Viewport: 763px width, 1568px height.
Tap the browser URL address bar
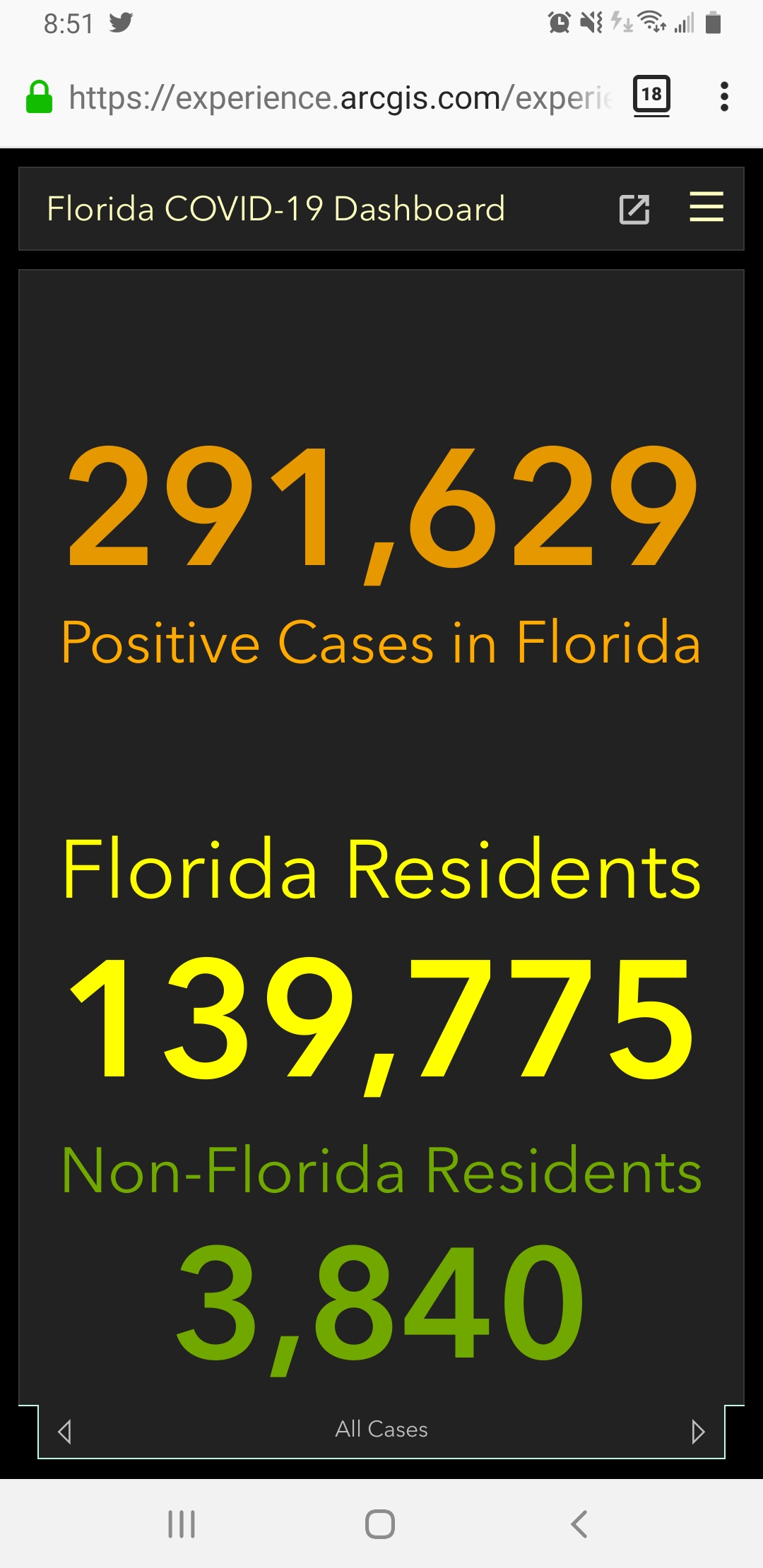click(339, 97)
